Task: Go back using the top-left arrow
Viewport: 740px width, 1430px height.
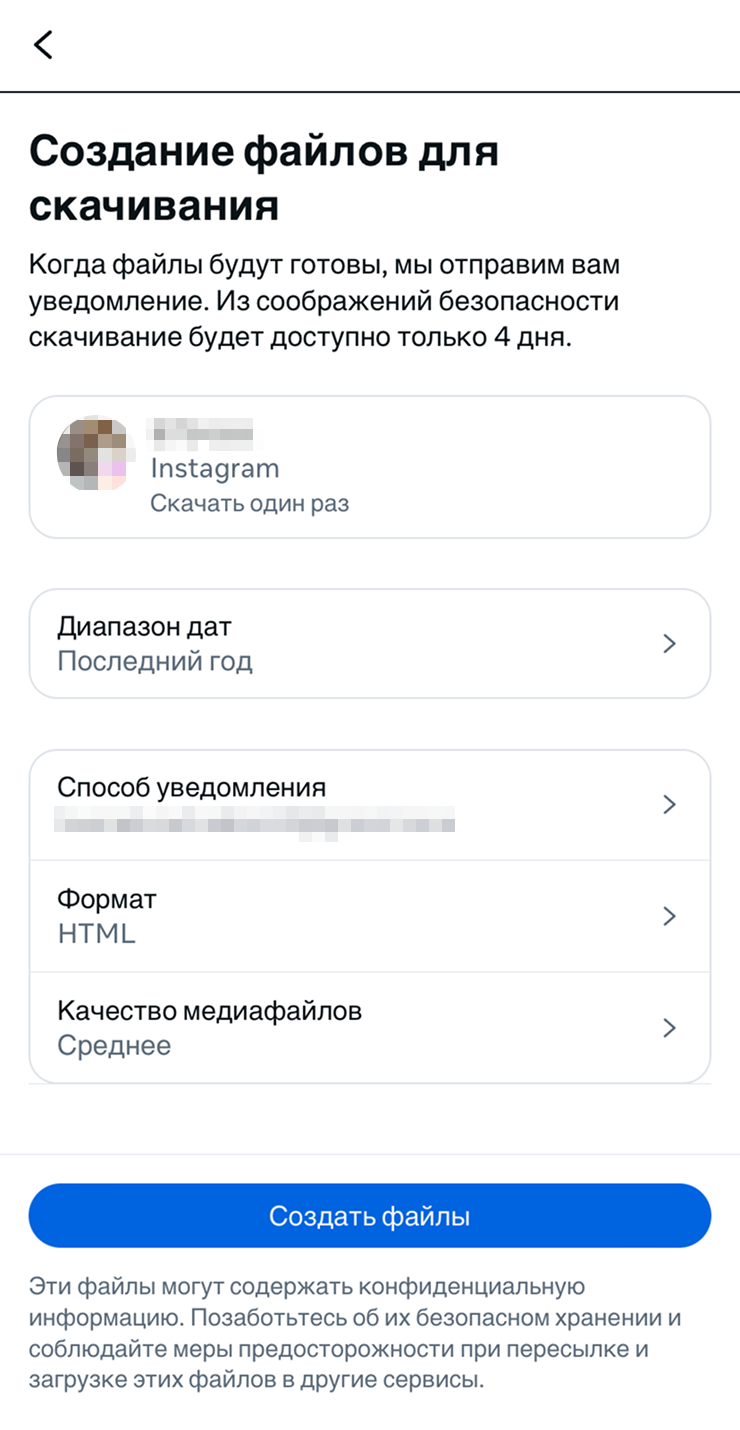Action: [x=43, y=45]
